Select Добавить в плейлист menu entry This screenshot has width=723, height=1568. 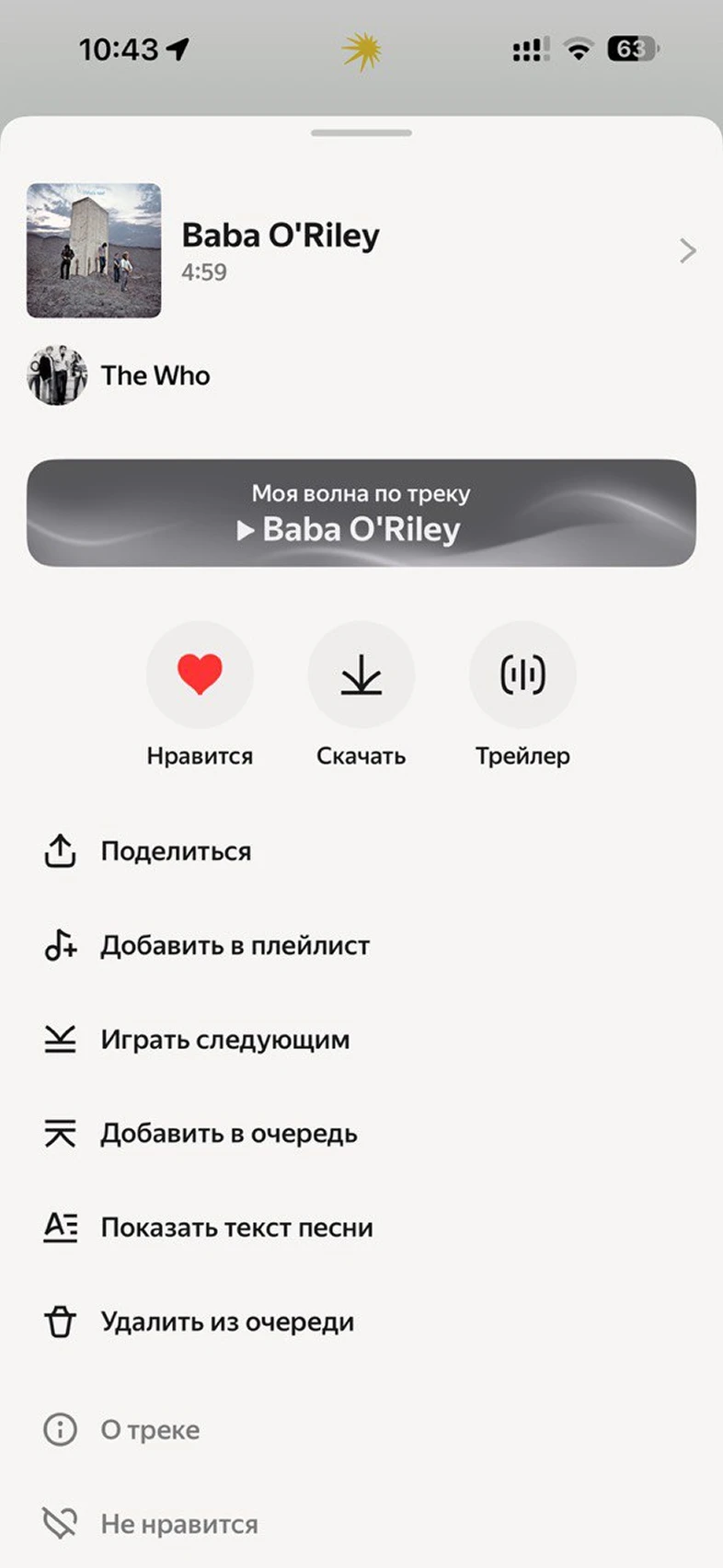235,945
